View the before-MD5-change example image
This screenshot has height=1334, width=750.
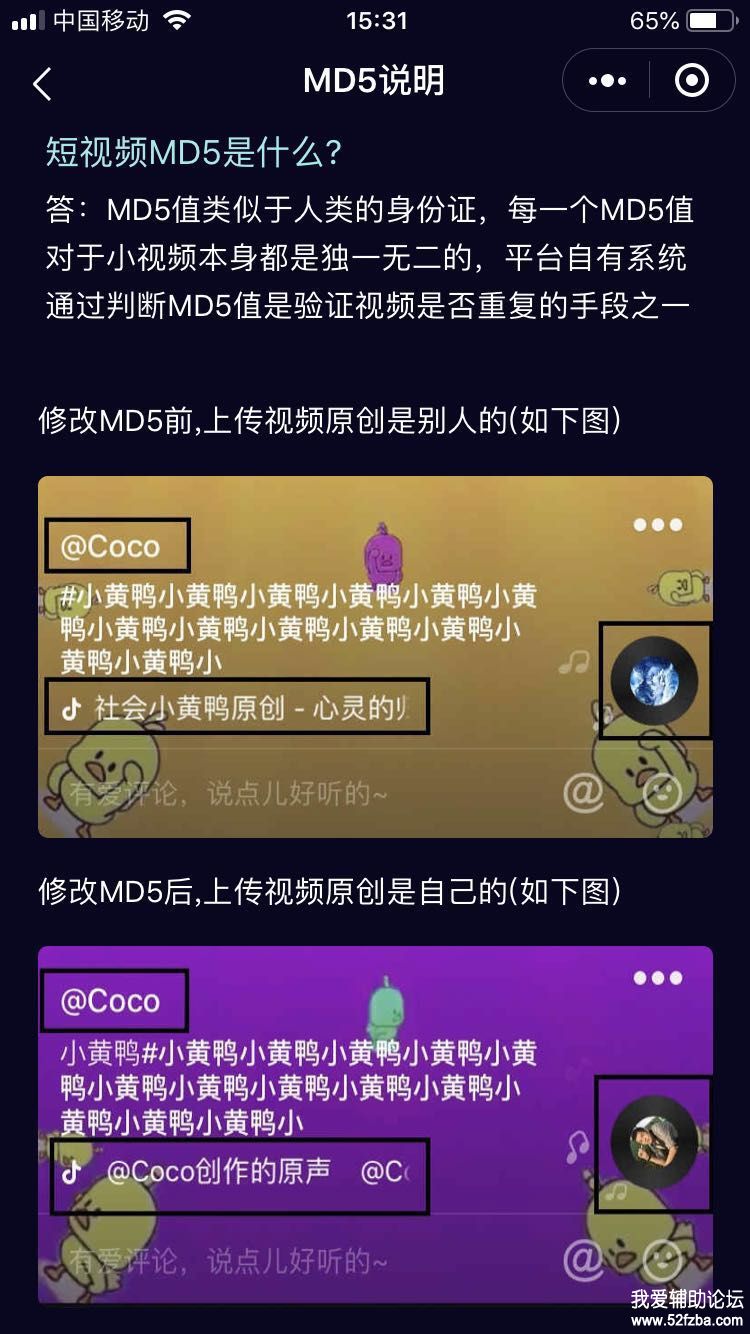[x=375, y=656]
